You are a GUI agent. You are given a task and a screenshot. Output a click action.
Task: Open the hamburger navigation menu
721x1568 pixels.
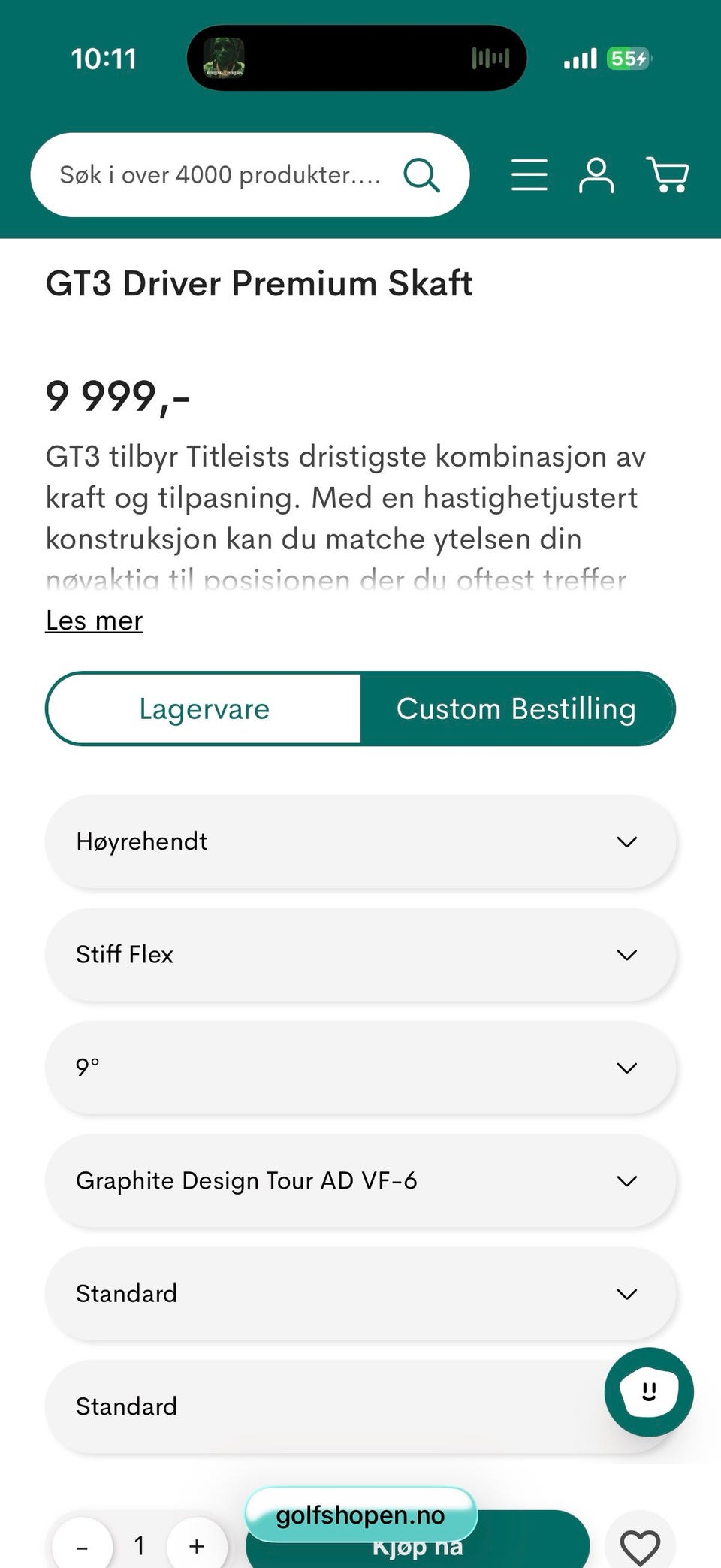pos(529,174)
